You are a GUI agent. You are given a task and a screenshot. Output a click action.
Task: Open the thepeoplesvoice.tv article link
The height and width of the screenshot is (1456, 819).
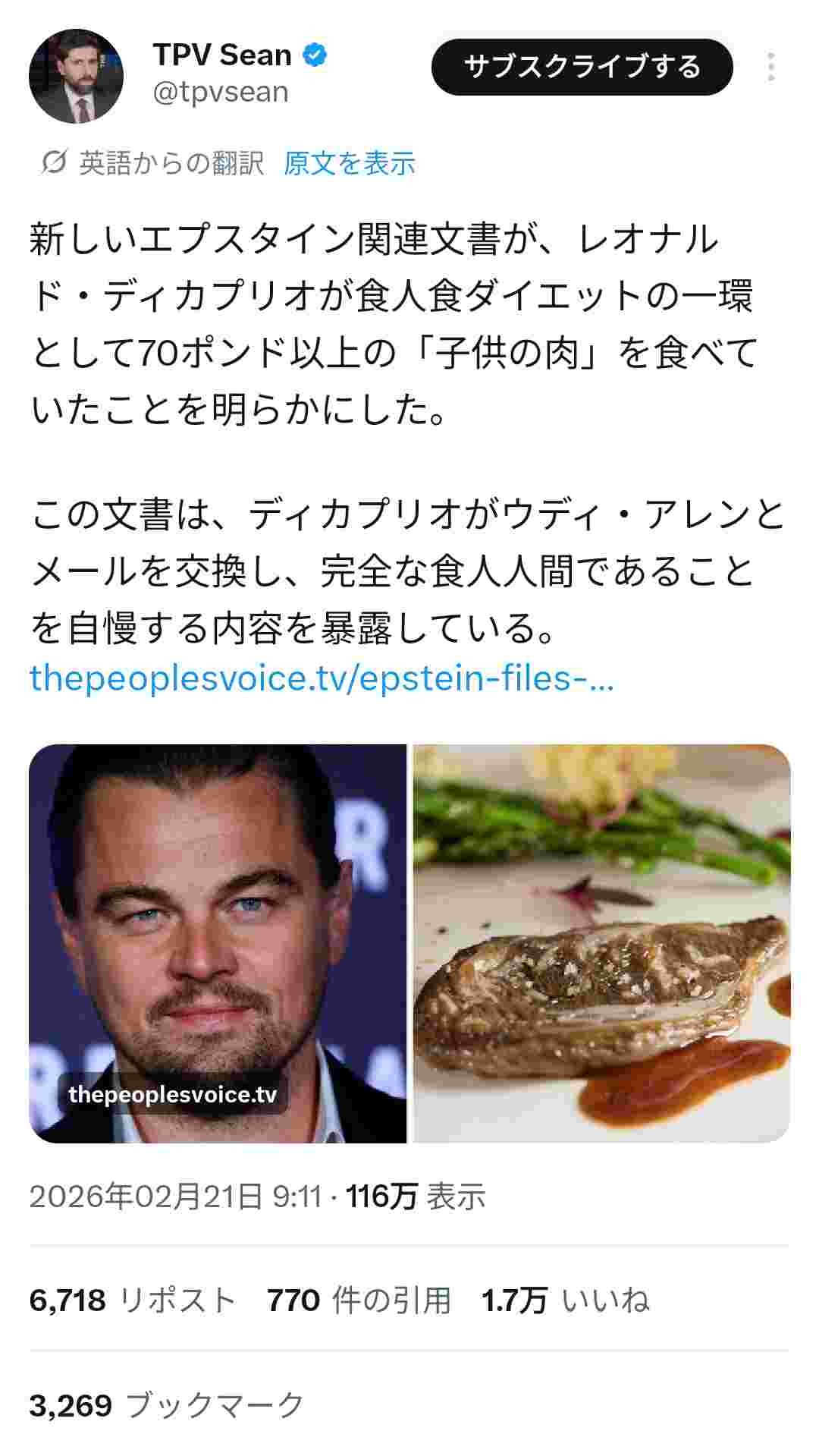coord(322,678)
